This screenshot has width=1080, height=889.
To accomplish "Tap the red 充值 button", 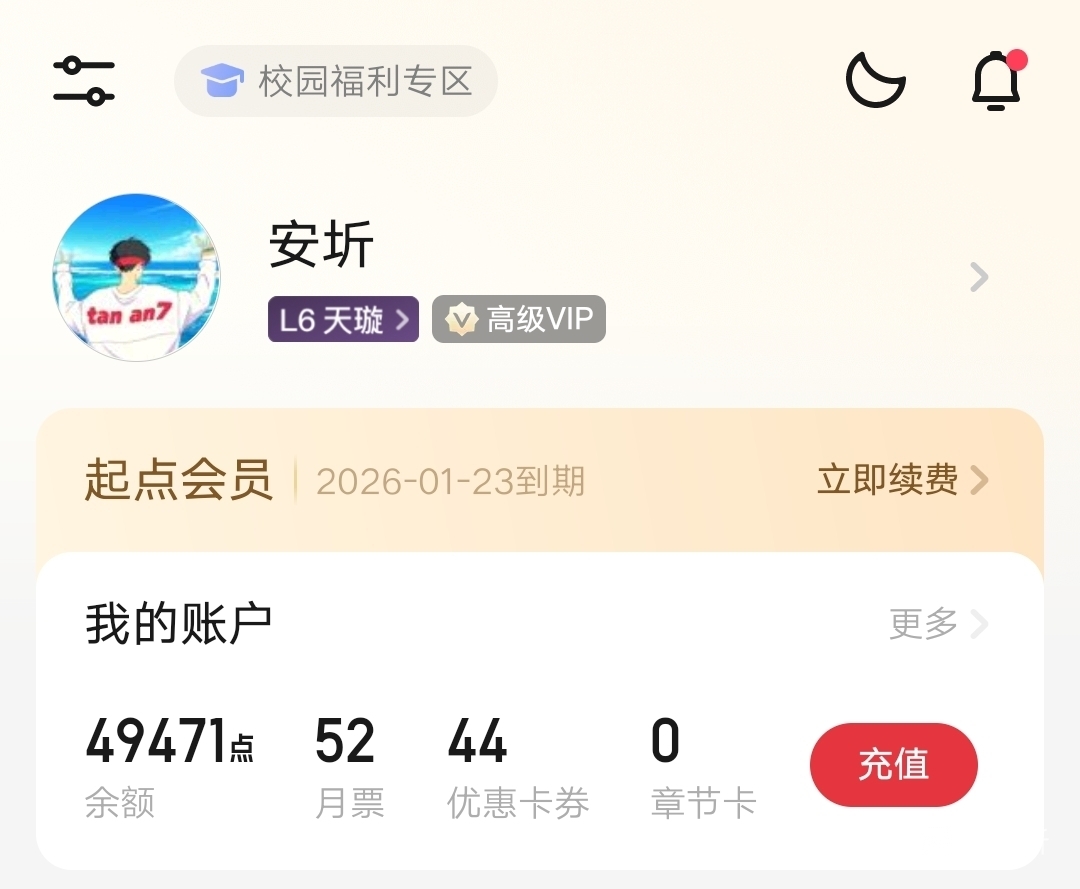I will click(893, 765).
